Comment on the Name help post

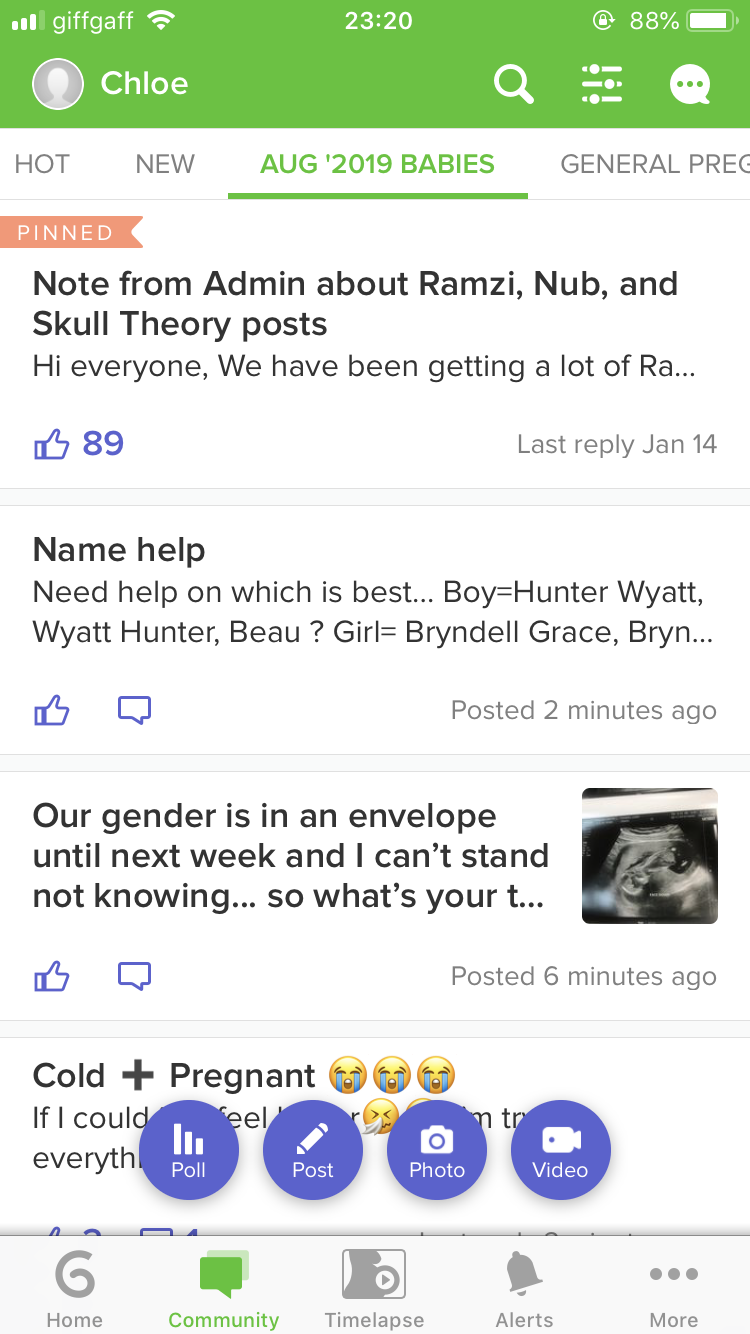134,711
